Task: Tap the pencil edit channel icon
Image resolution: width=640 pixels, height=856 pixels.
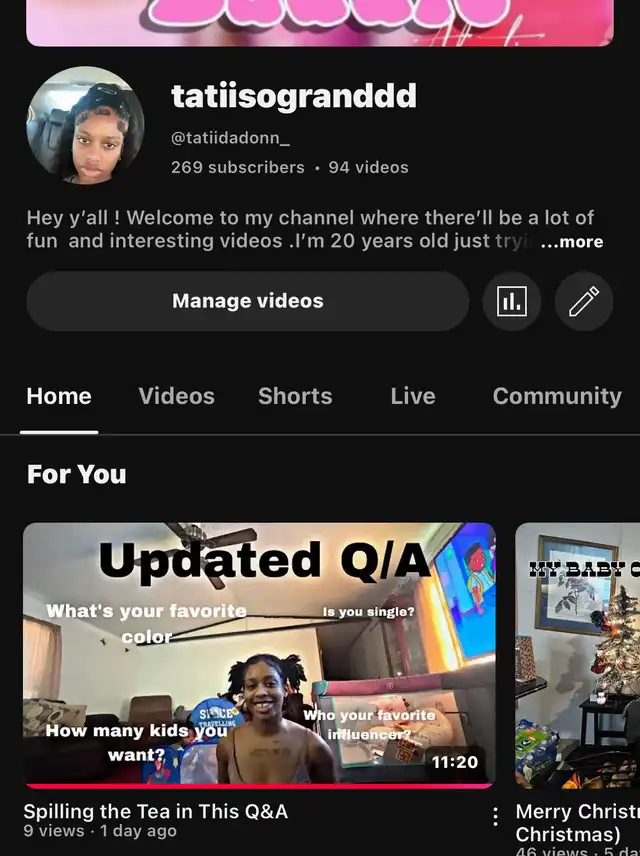Action: pos(584,301)
